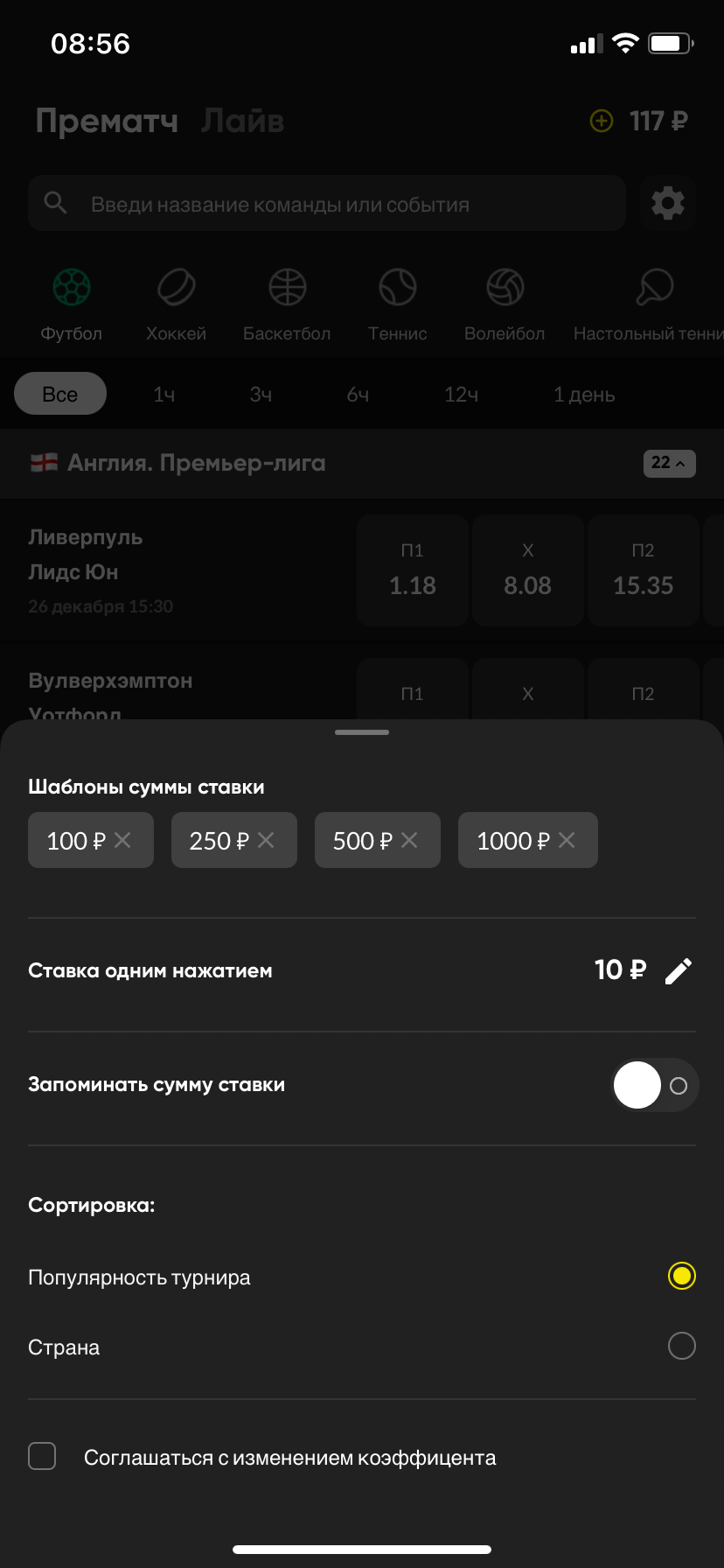Toggle the Запоминать сумму ставки switch
This screenshot has height=1568, width=724.
tap(654, 1085)
